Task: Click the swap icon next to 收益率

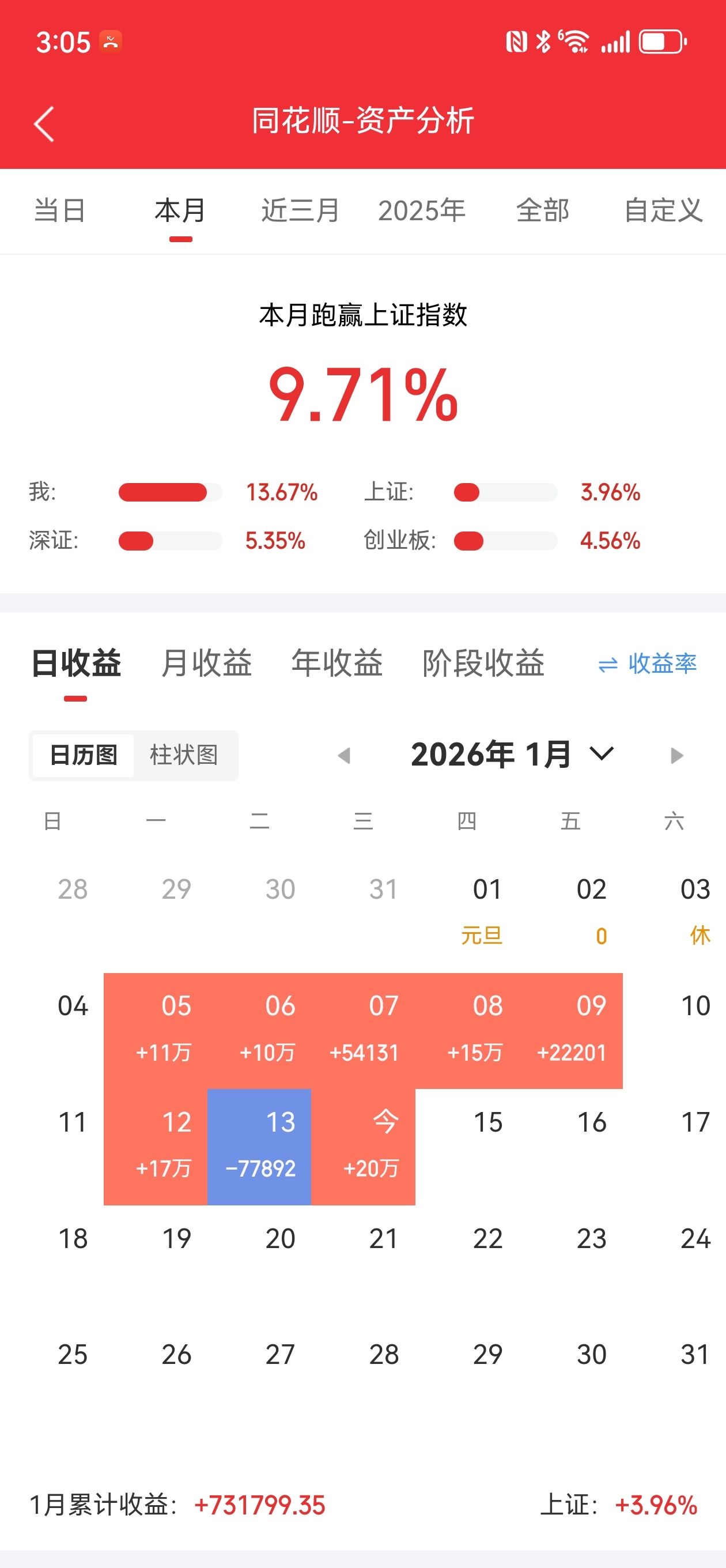Action: pos(607,665)
